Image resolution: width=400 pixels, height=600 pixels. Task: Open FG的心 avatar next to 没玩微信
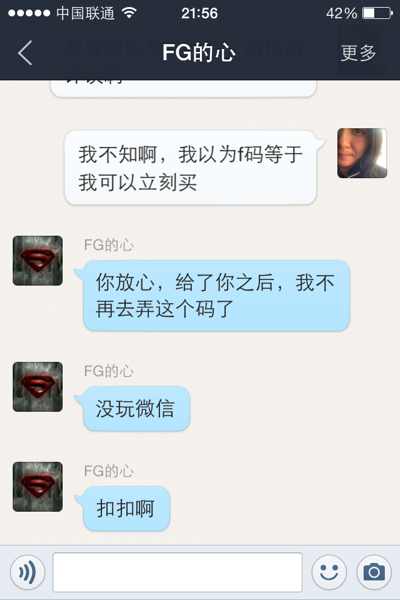pos(38,386)
